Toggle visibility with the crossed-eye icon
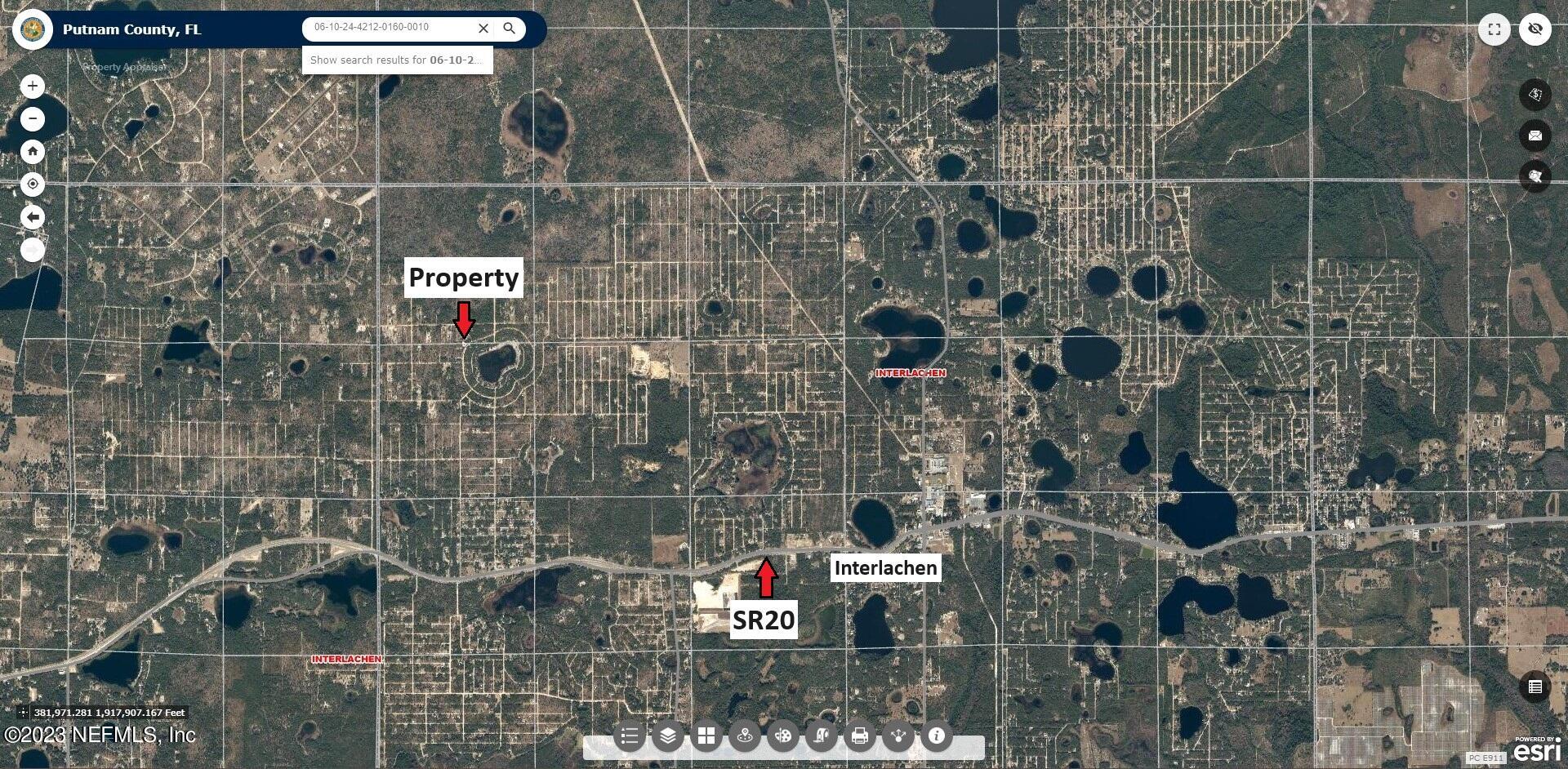 [x=1535, y=30]
